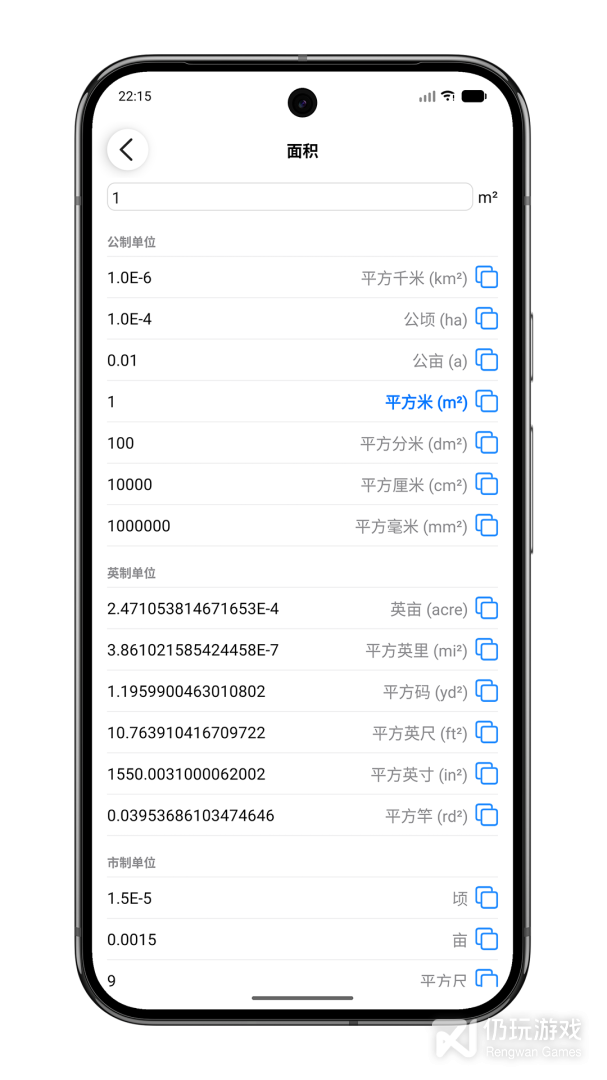
Task: Copy the square kilometer (km²) value
Action: (486, 278)
